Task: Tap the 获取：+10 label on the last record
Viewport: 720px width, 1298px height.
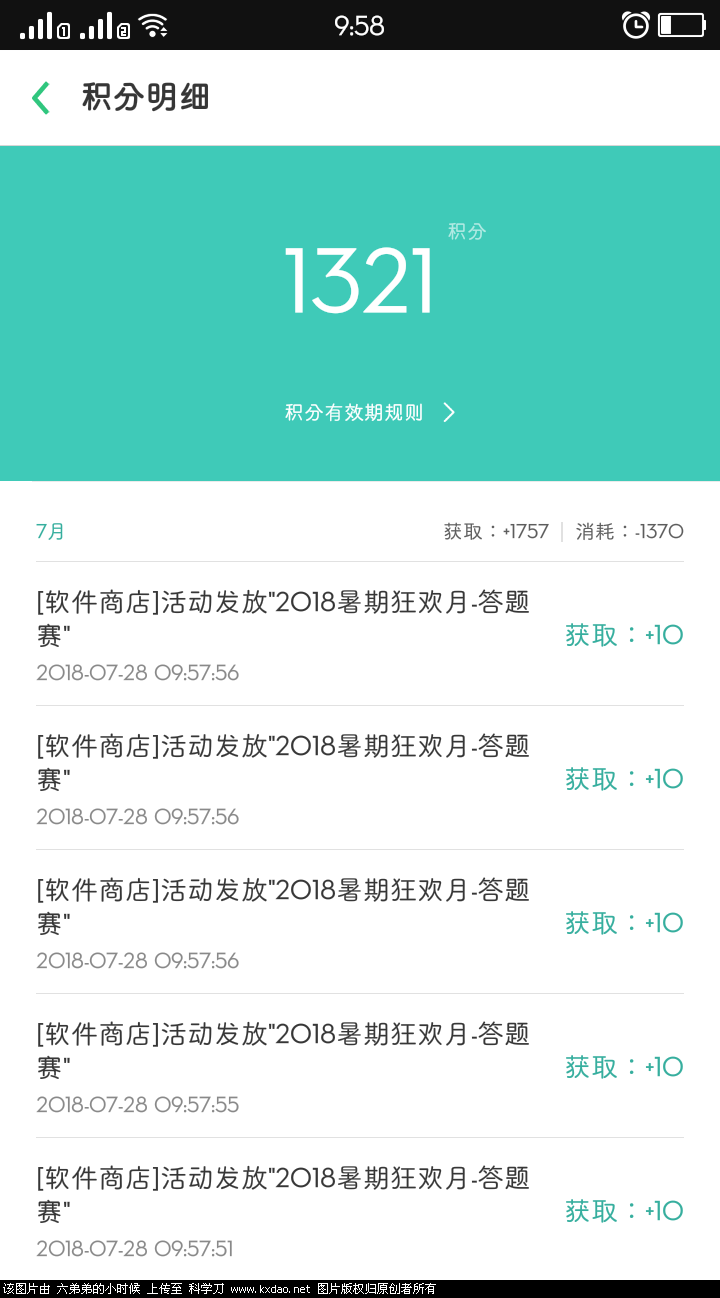Action: point(623,1211)
